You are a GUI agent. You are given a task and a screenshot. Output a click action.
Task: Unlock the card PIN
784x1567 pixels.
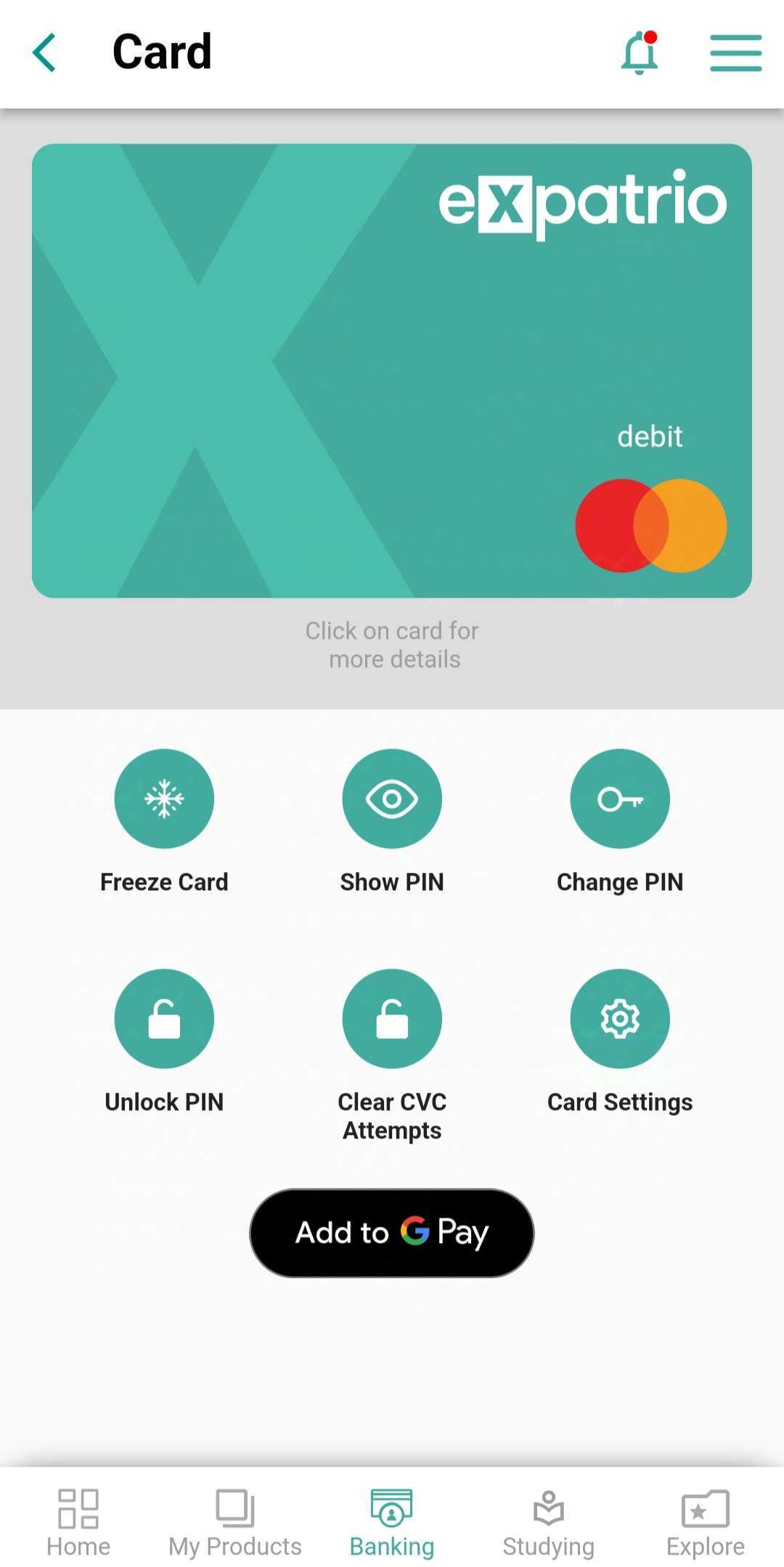pos(164,1018)
